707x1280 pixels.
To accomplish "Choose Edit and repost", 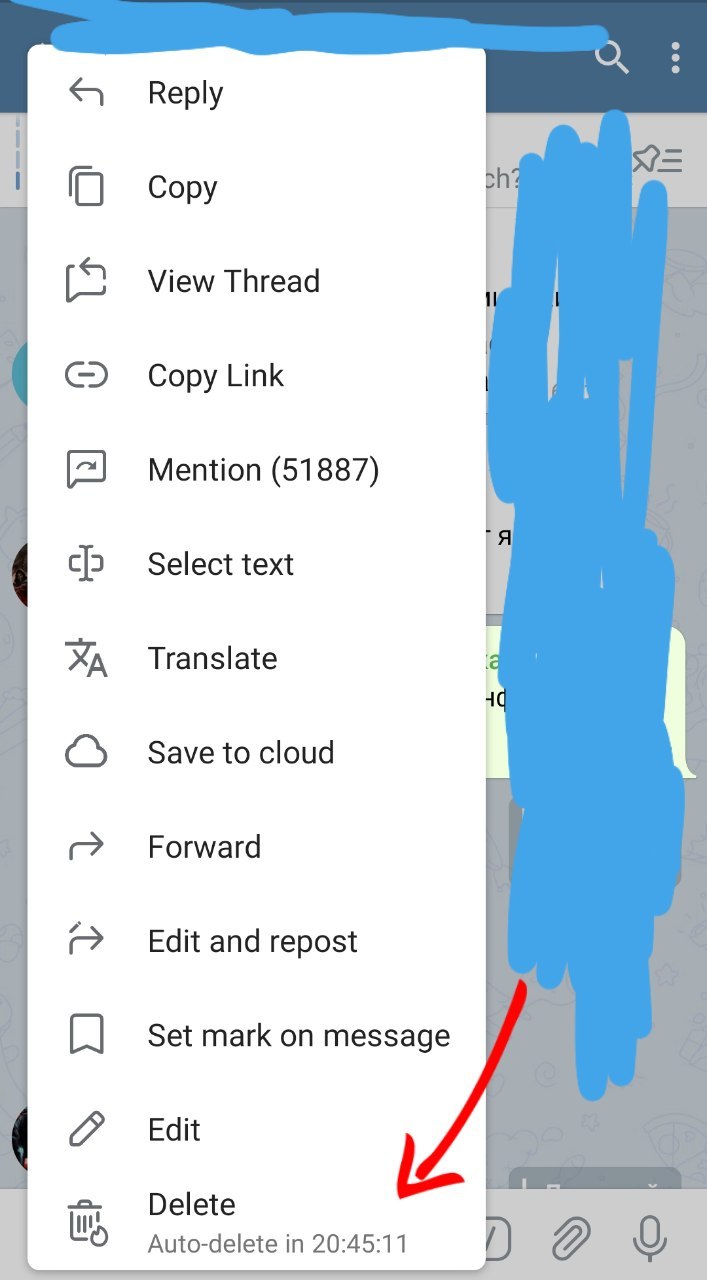I will [x=257, y=941].
